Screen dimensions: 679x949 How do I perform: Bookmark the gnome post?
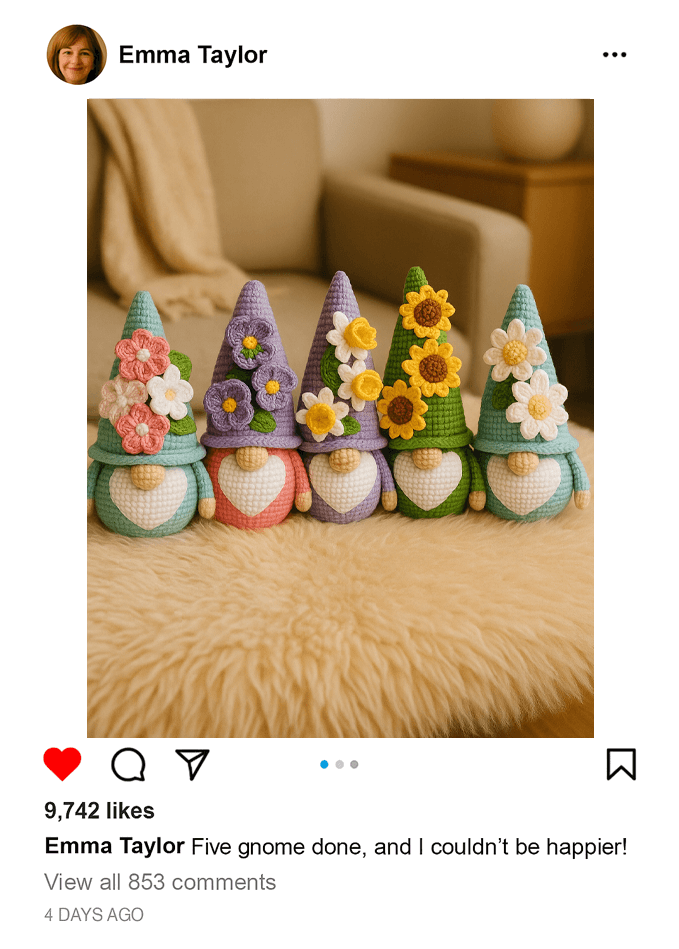pos(621,764)
